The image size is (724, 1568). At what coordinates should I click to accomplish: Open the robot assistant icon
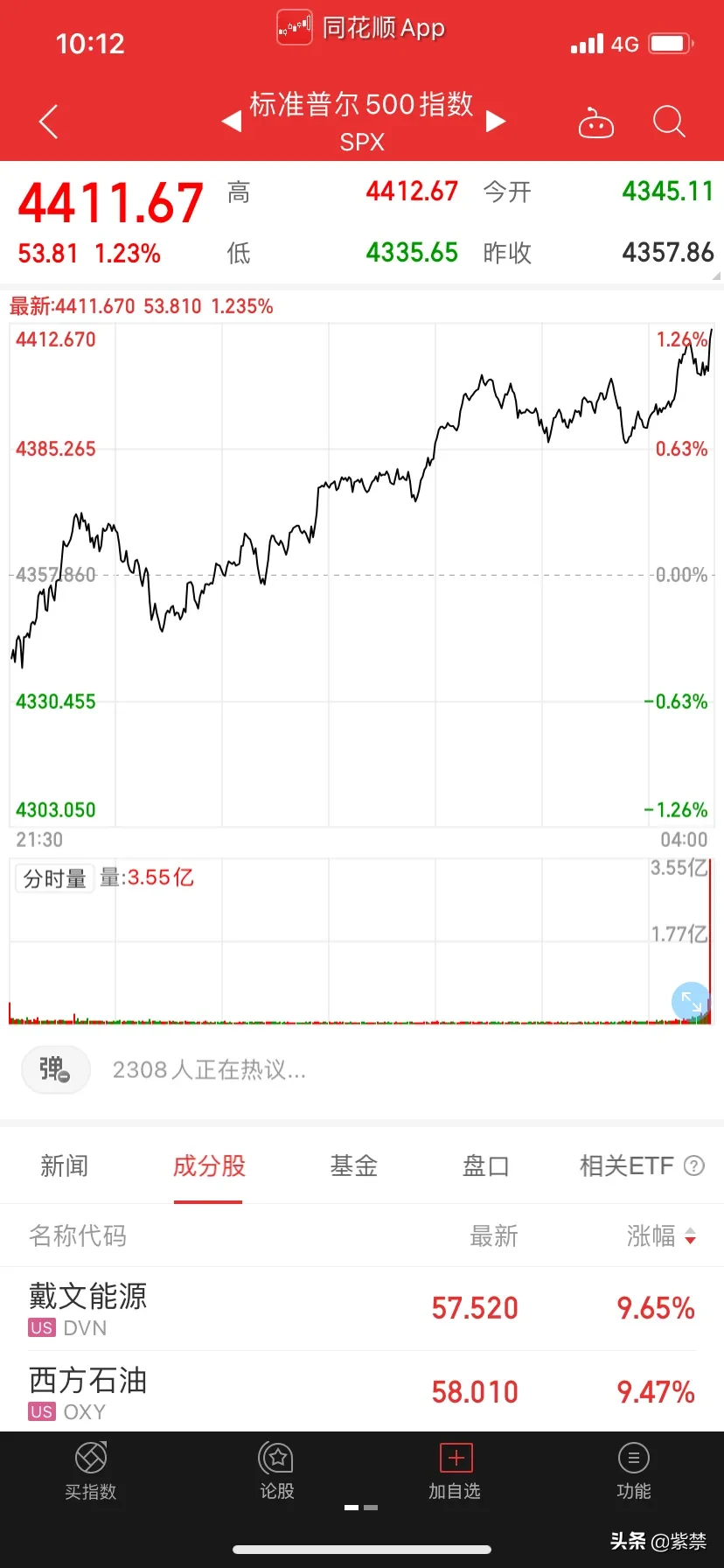pos(596,123)
